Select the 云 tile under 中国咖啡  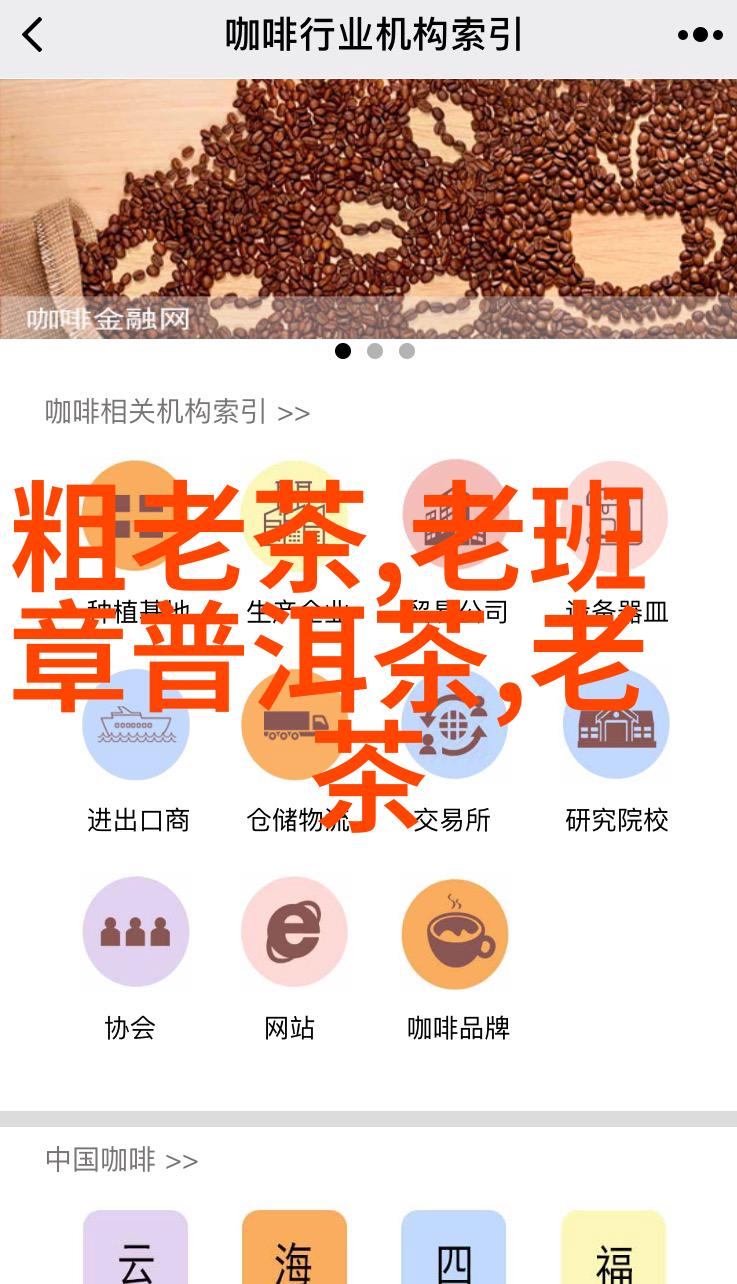point(136,1248)
